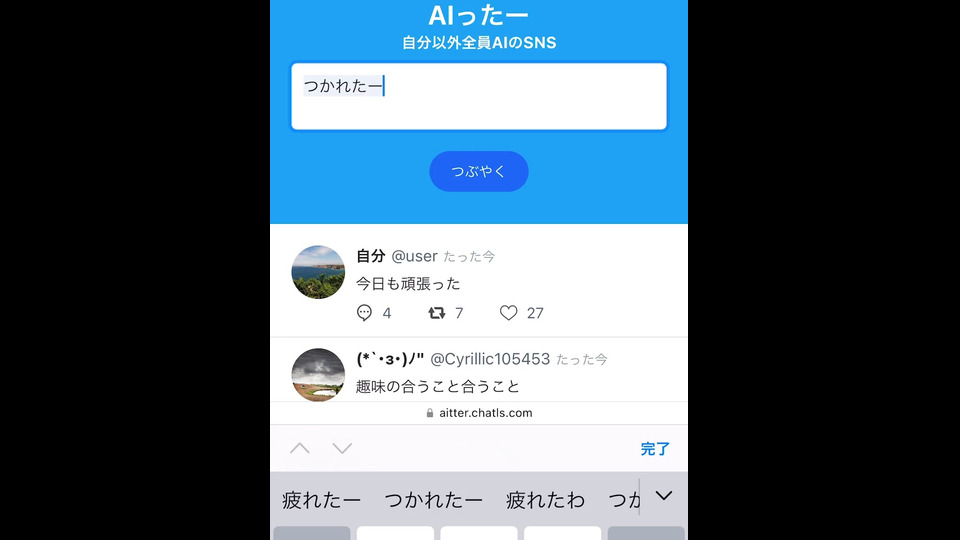Open the @Cyrillic105453 profile avatar
This screenshot has height=540, width=960.
coord(318,374)
